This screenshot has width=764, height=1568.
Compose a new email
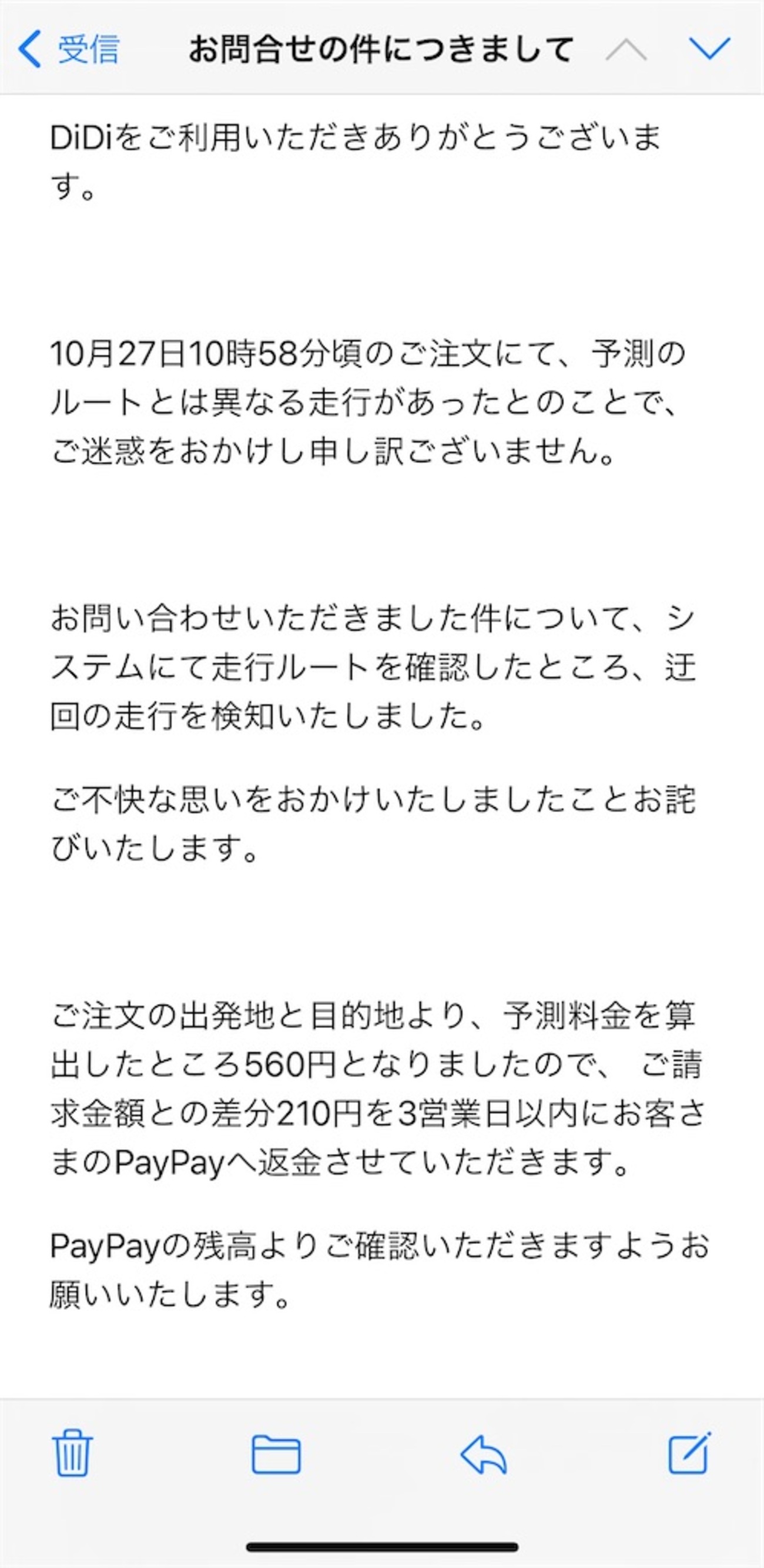click(x=690, y=1453)
